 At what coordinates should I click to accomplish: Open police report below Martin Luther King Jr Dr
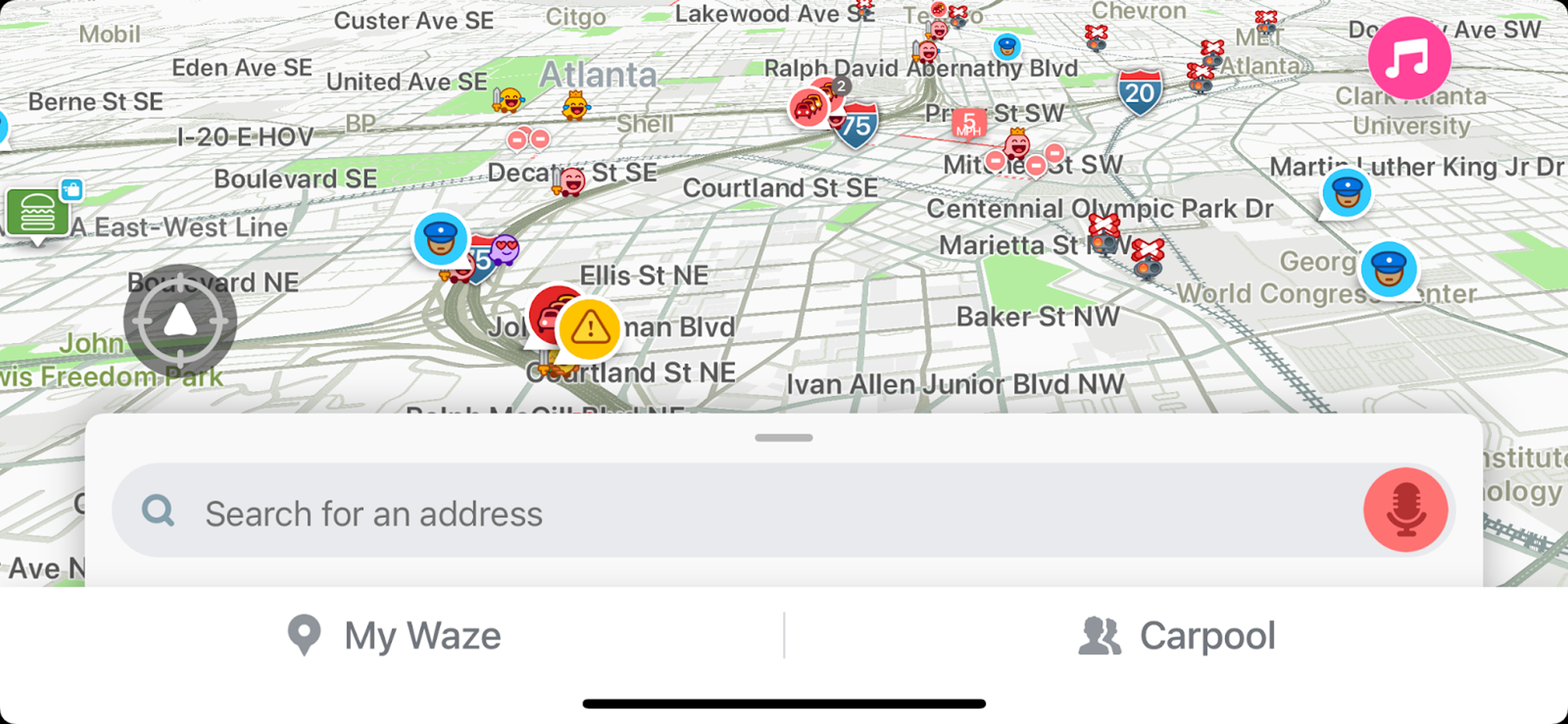coord(1346,193)
